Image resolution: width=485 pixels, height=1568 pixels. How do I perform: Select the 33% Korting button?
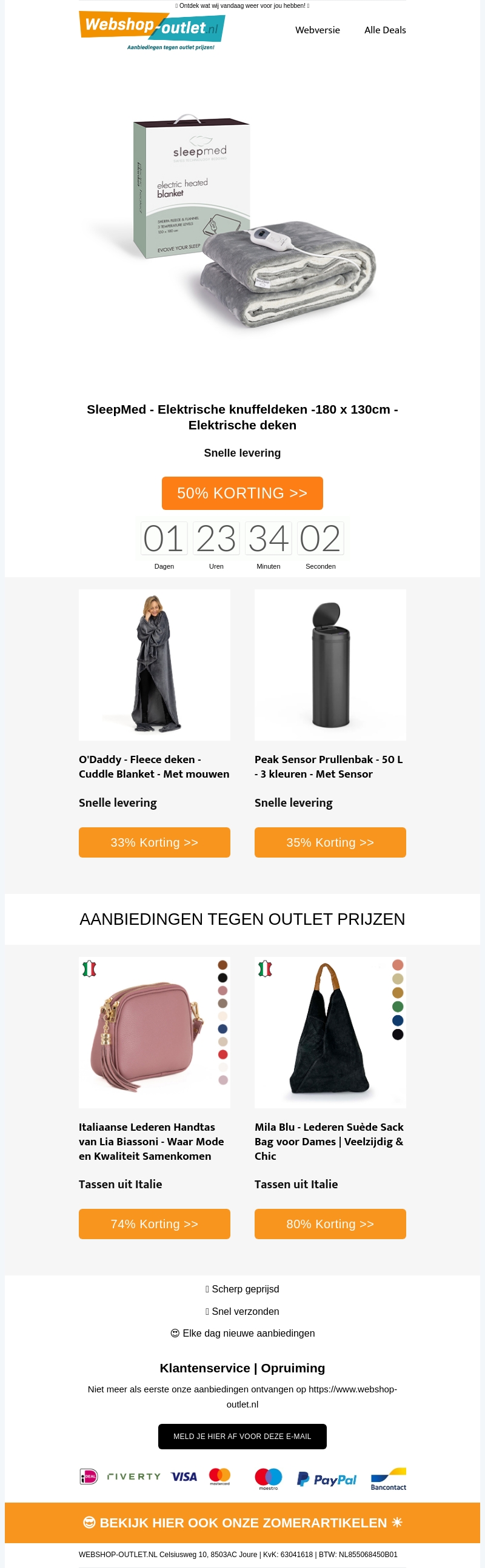click(x=154, y=842)
